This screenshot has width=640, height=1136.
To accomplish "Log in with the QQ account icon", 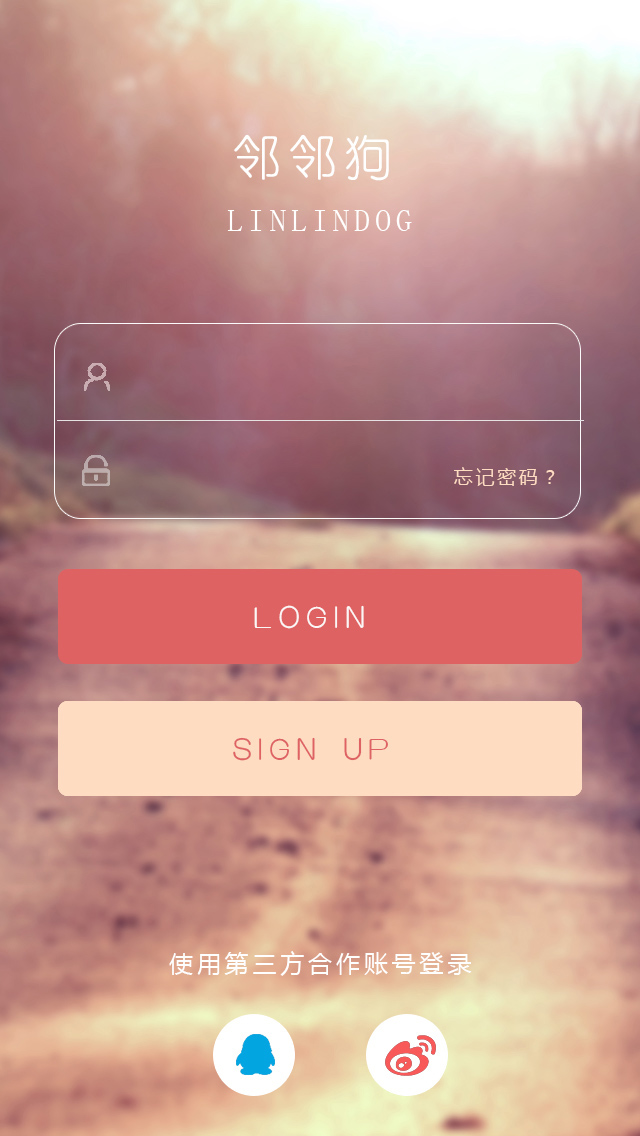I will pos(254,1054).
